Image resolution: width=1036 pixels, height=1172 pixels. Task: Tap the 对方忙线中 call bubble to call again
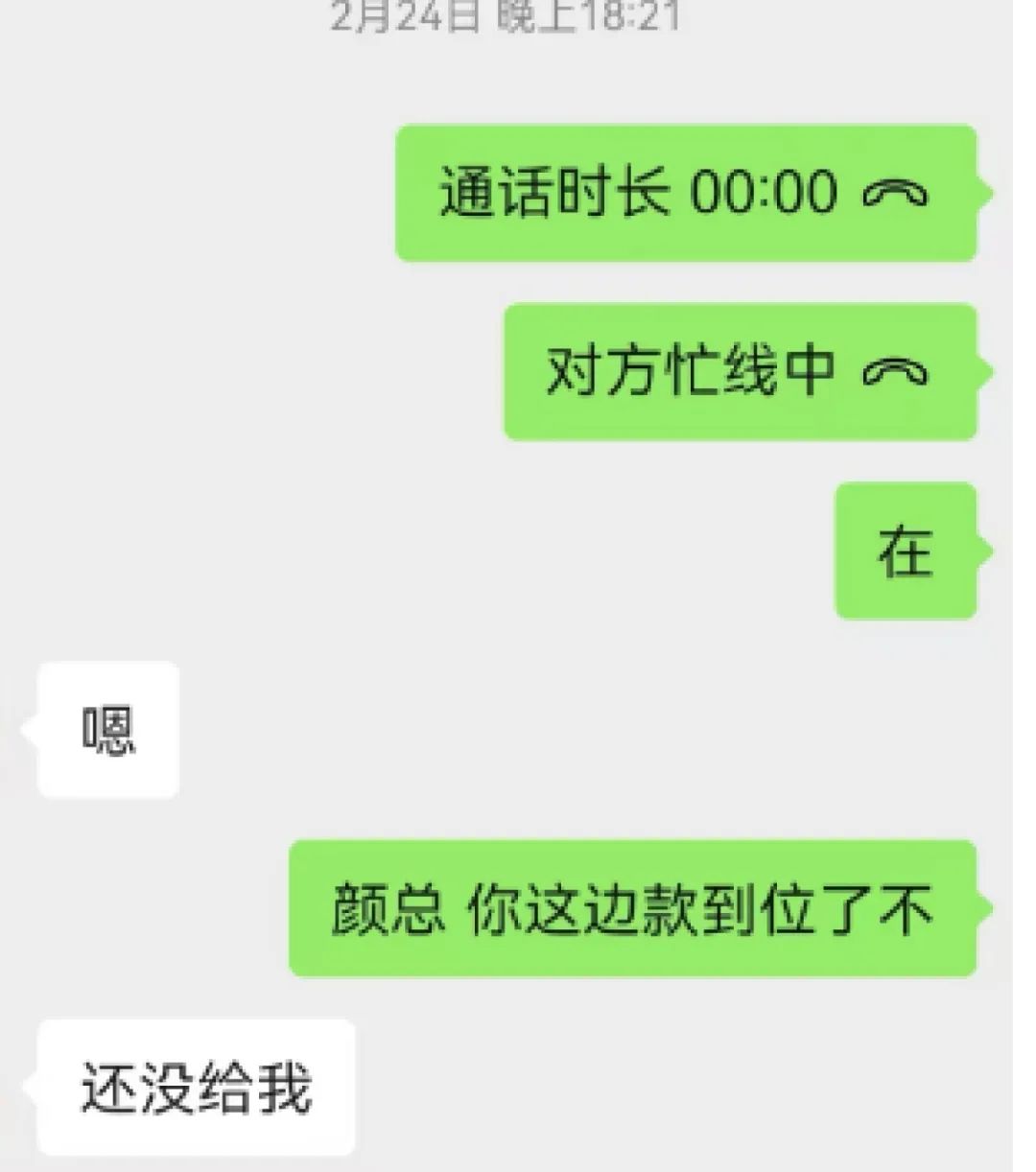(x=740, y=372)
